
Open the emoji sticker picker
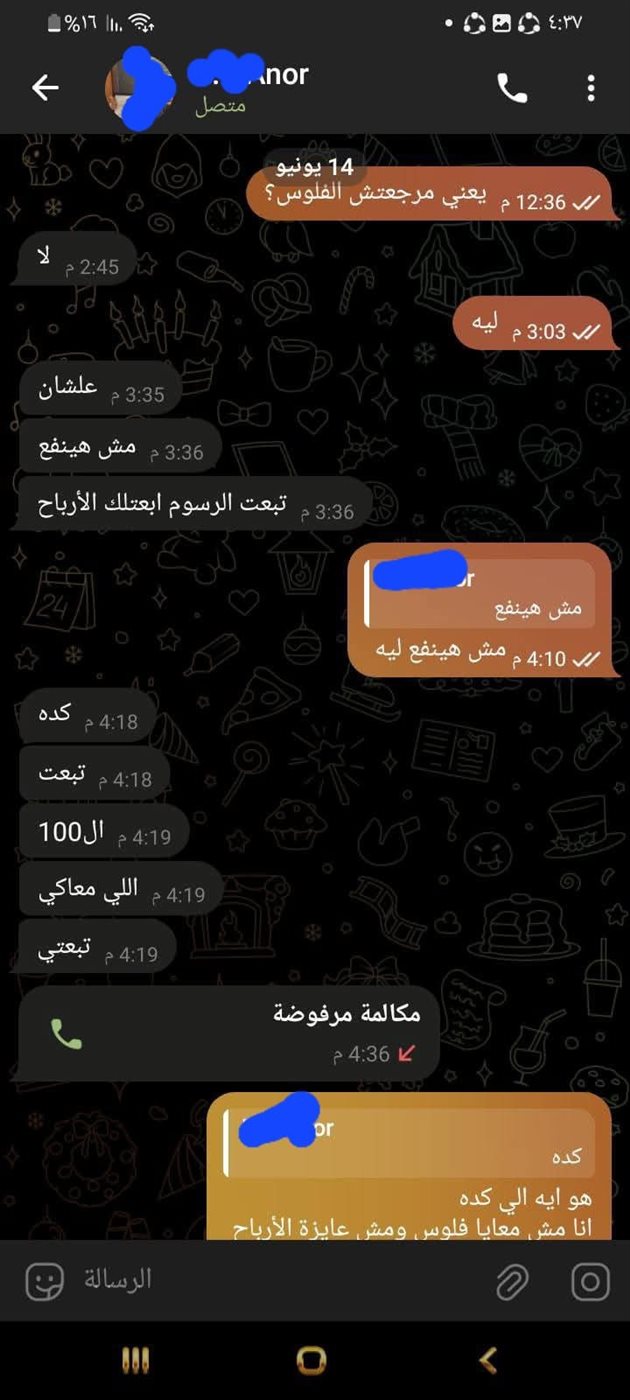tap(44, 1281)
